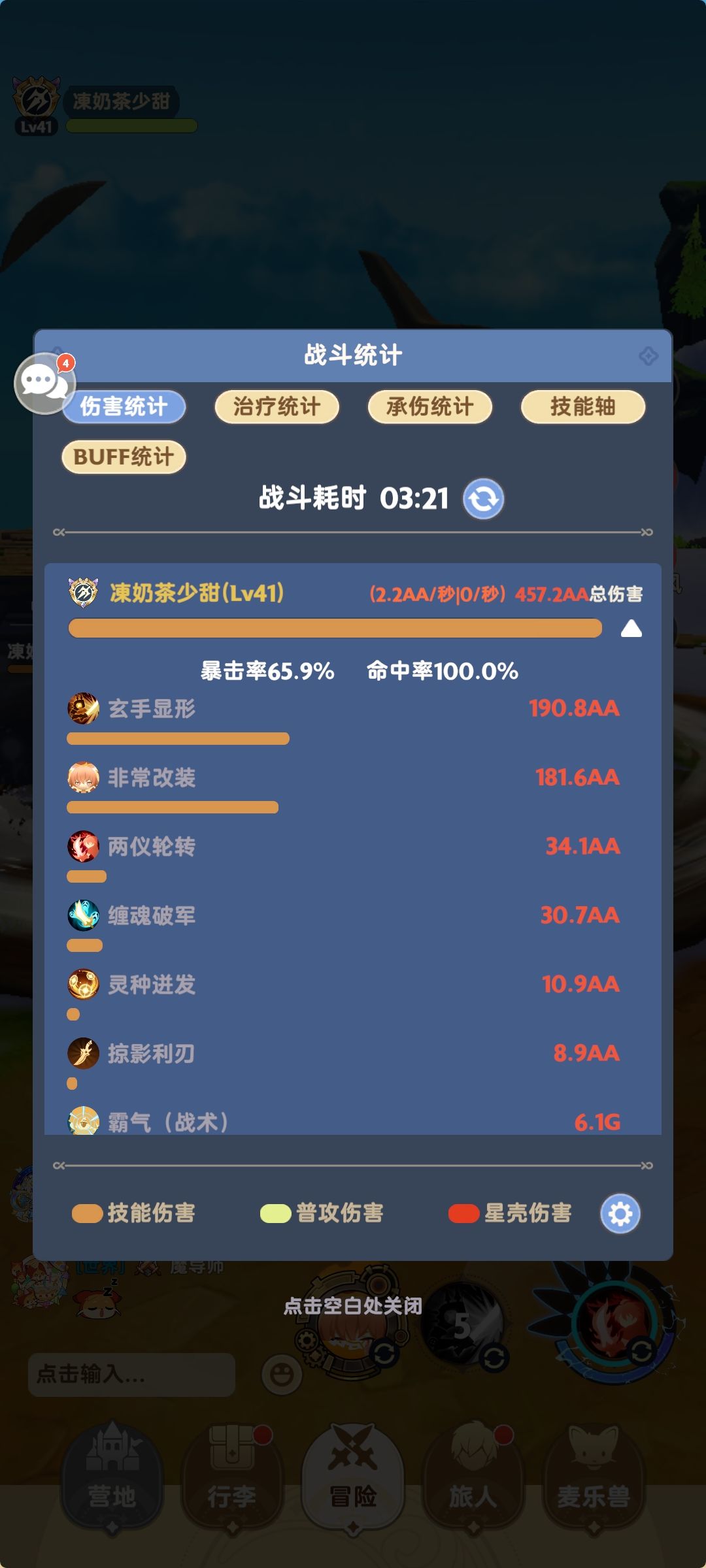Click the 点击输入 chat input field

[131, 1374]
